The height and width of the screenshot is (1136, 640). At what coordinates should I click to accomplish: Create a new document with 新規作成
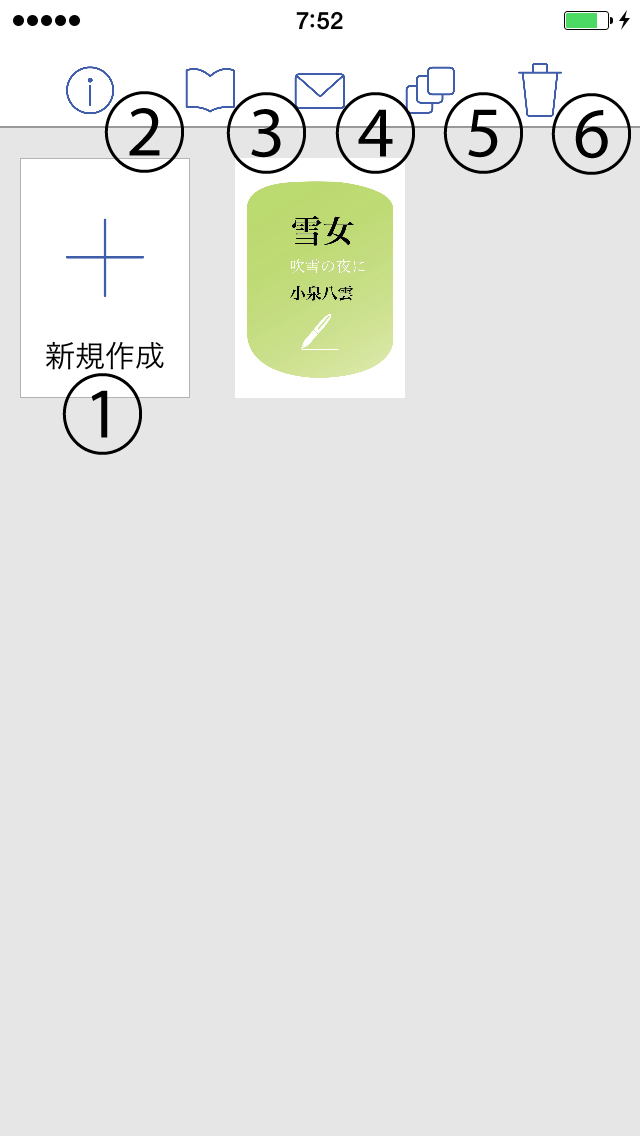(x=105, y=277)
